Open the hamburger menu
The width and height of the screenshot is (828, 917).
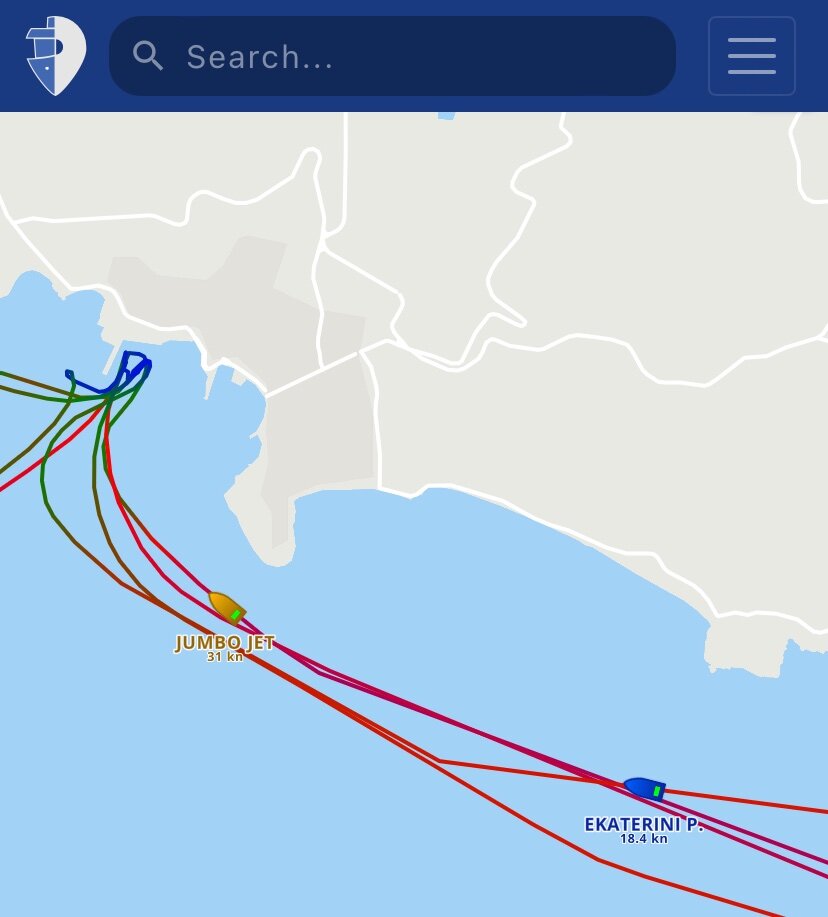751,56
